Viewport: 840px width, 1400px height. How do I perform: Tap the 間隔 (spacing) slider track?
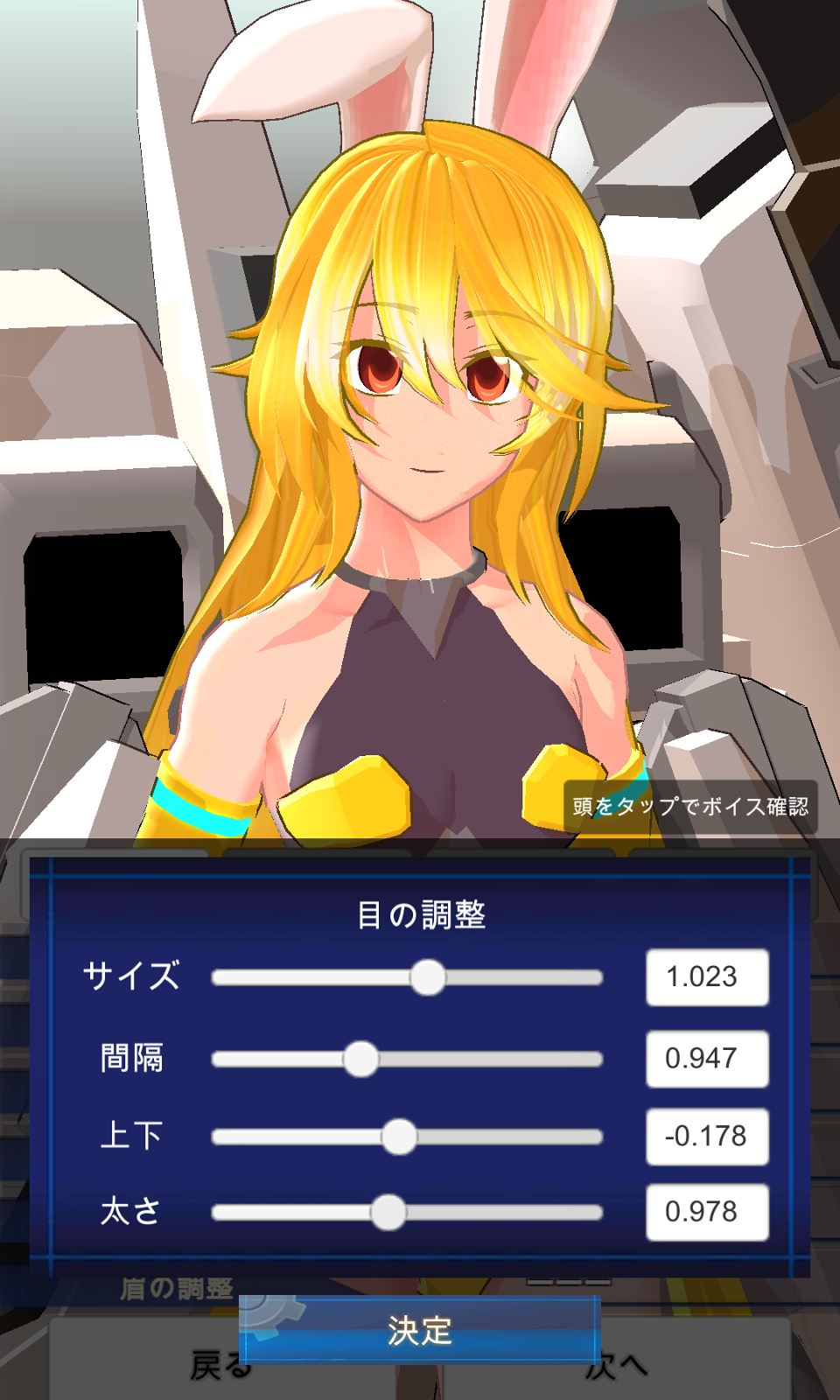click(x=407, y=1059)
